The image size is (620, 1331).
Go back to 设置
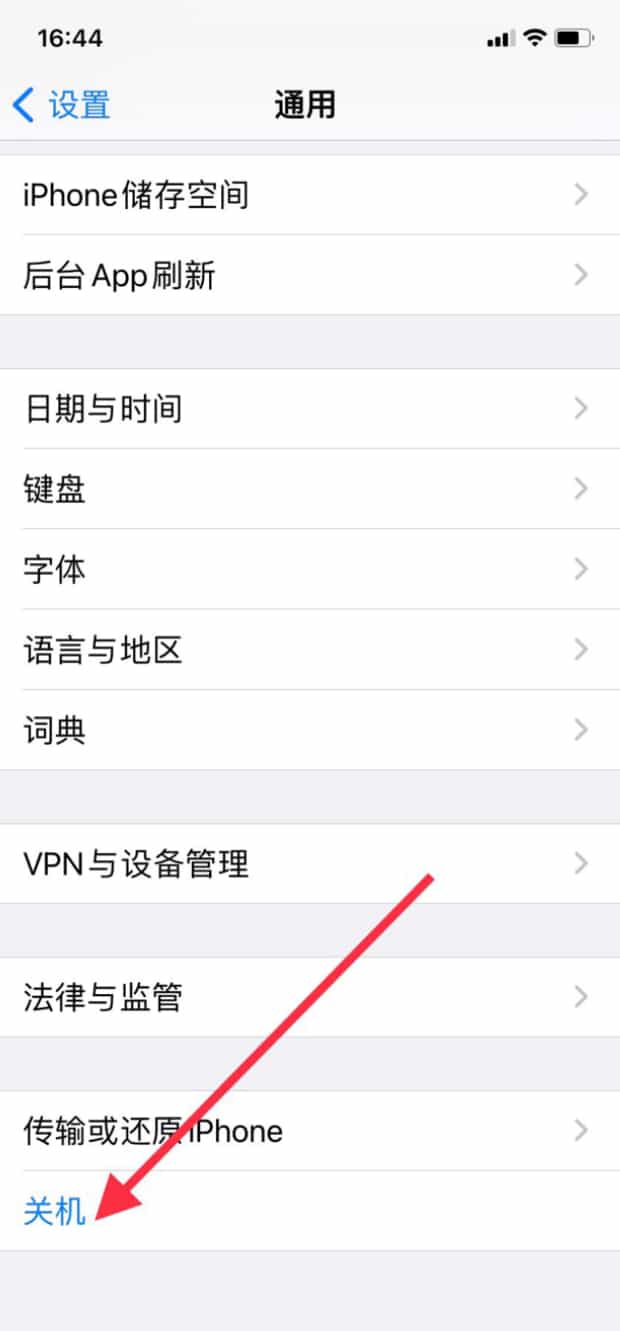[x=62, y=105]
